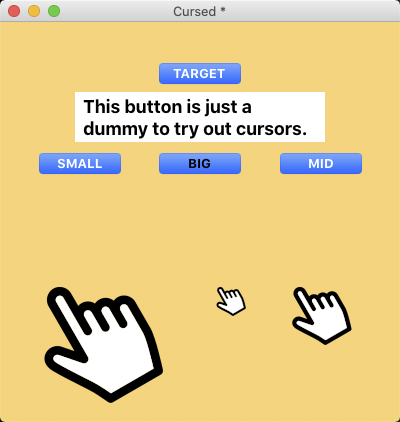Minimize the window with the yellow button
The height and width of the screenshot is (422, 400).
tap(34, 11)
